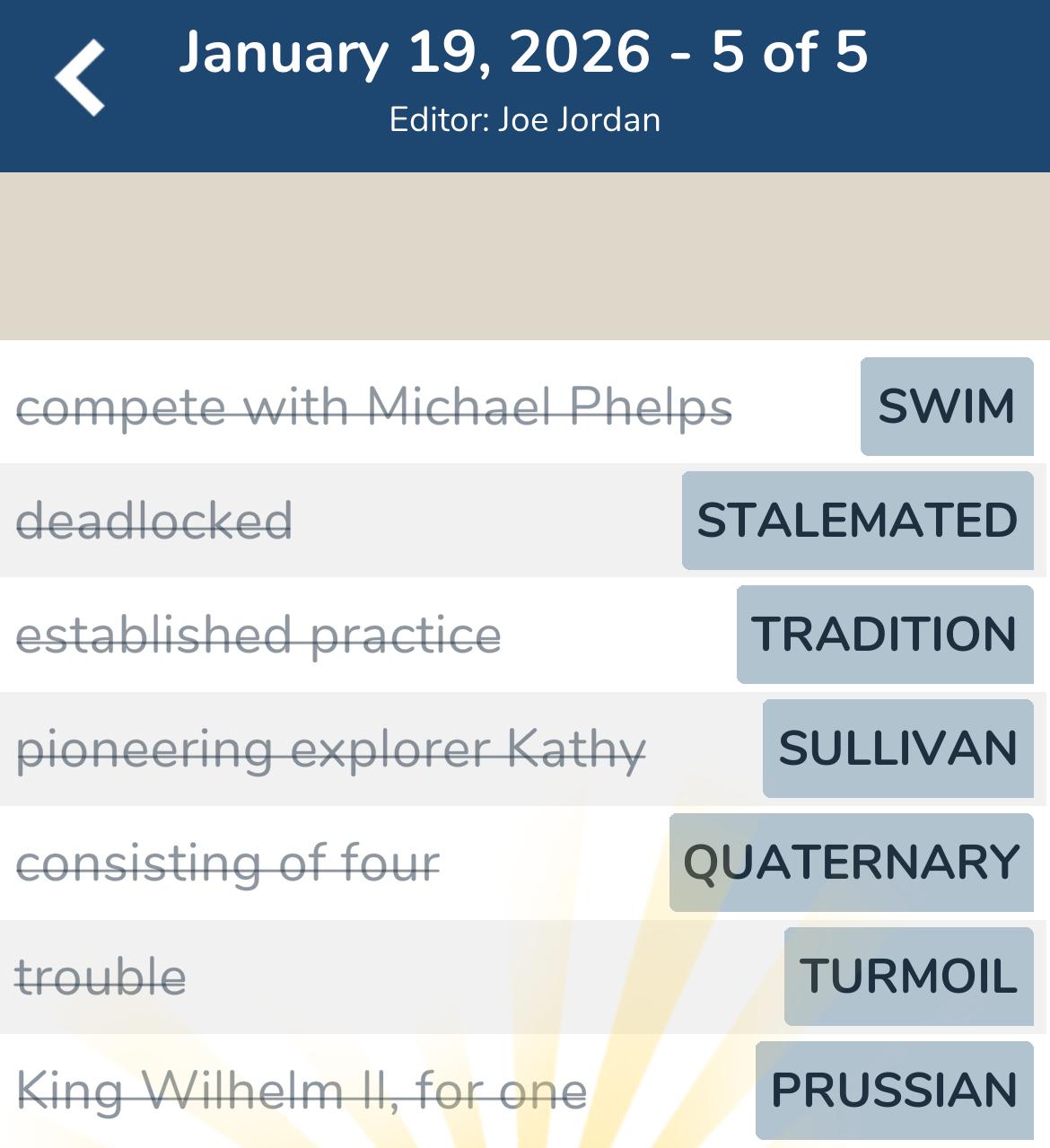Click the clue 'compete with Michael Phelps'
This screenshot has width=1050, height=1148.
[x=377, y=407]
